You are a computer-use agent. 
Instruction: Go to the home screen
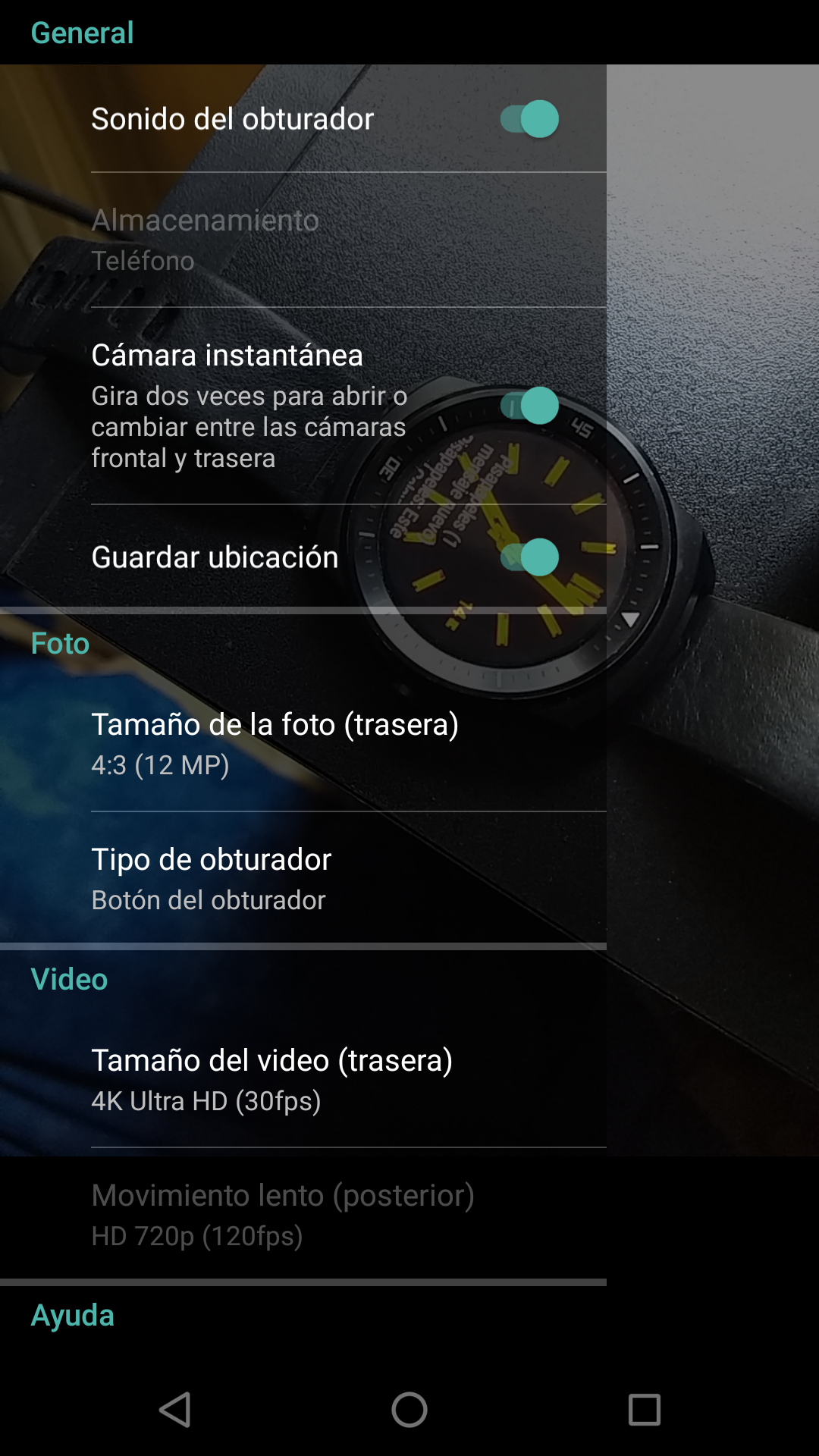tap(409, 1410)
